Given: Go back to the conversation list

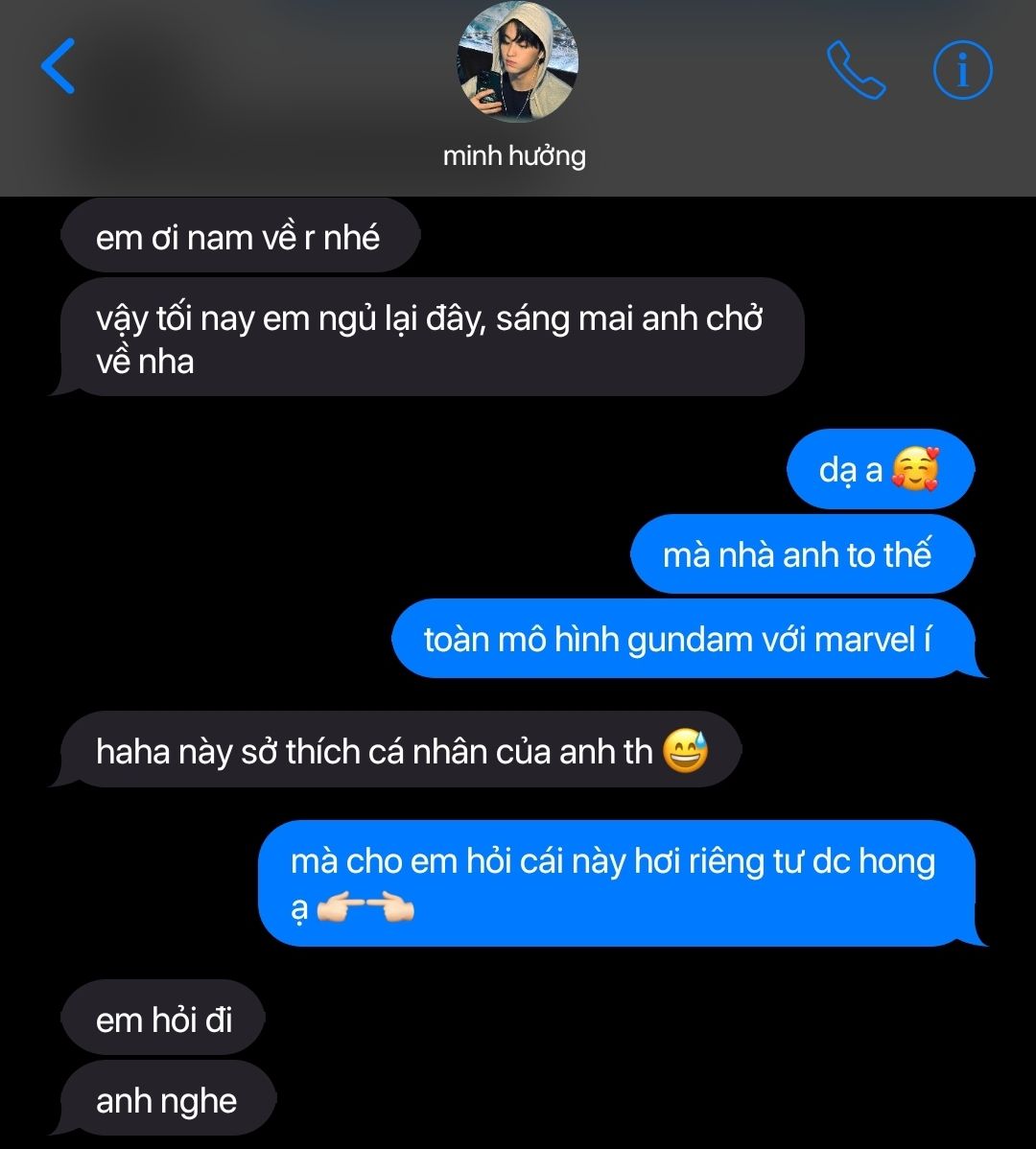Looking at the screenshot, I should 58,67.
